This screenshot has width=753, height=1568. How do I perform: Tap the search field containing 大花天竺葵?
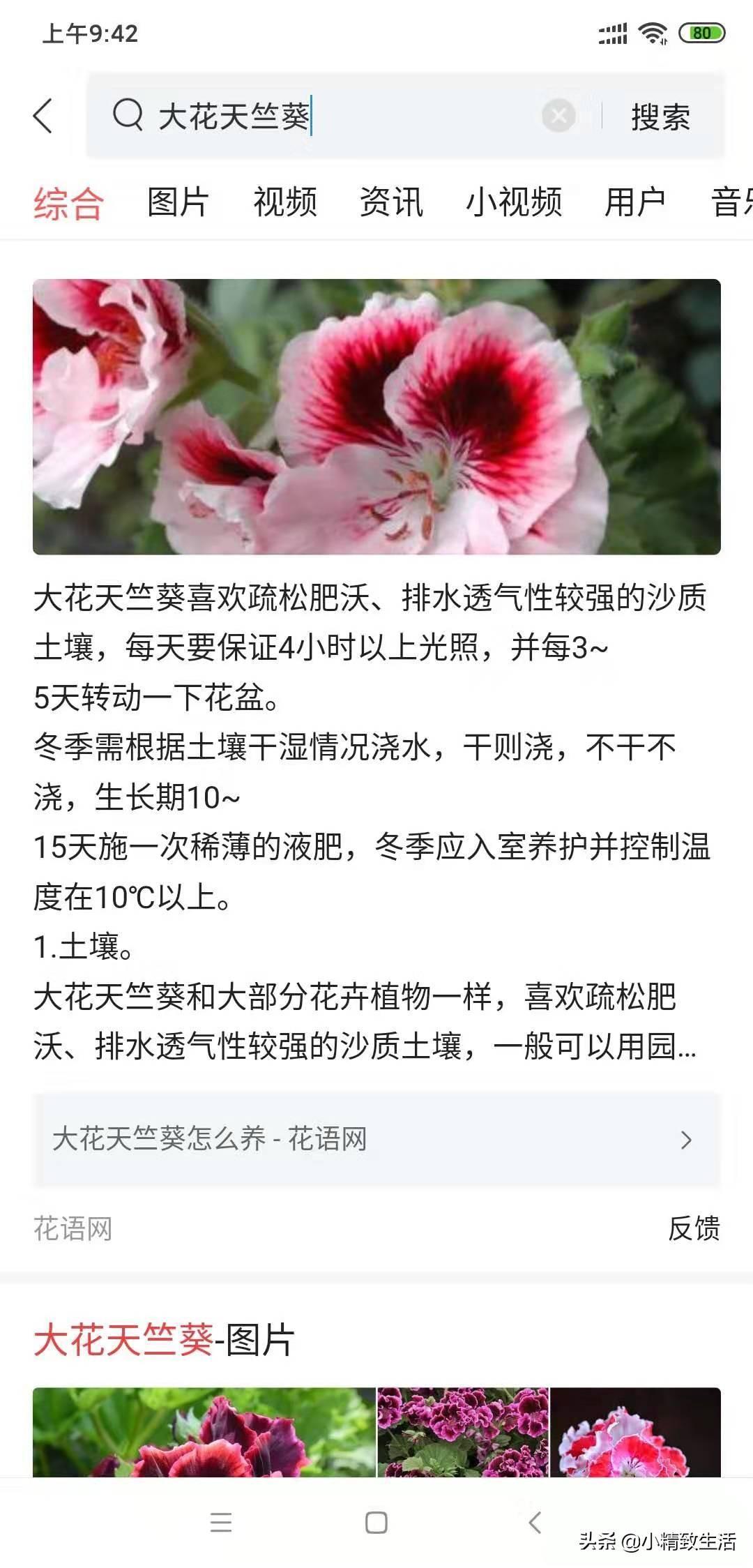[x=335, y=116]
